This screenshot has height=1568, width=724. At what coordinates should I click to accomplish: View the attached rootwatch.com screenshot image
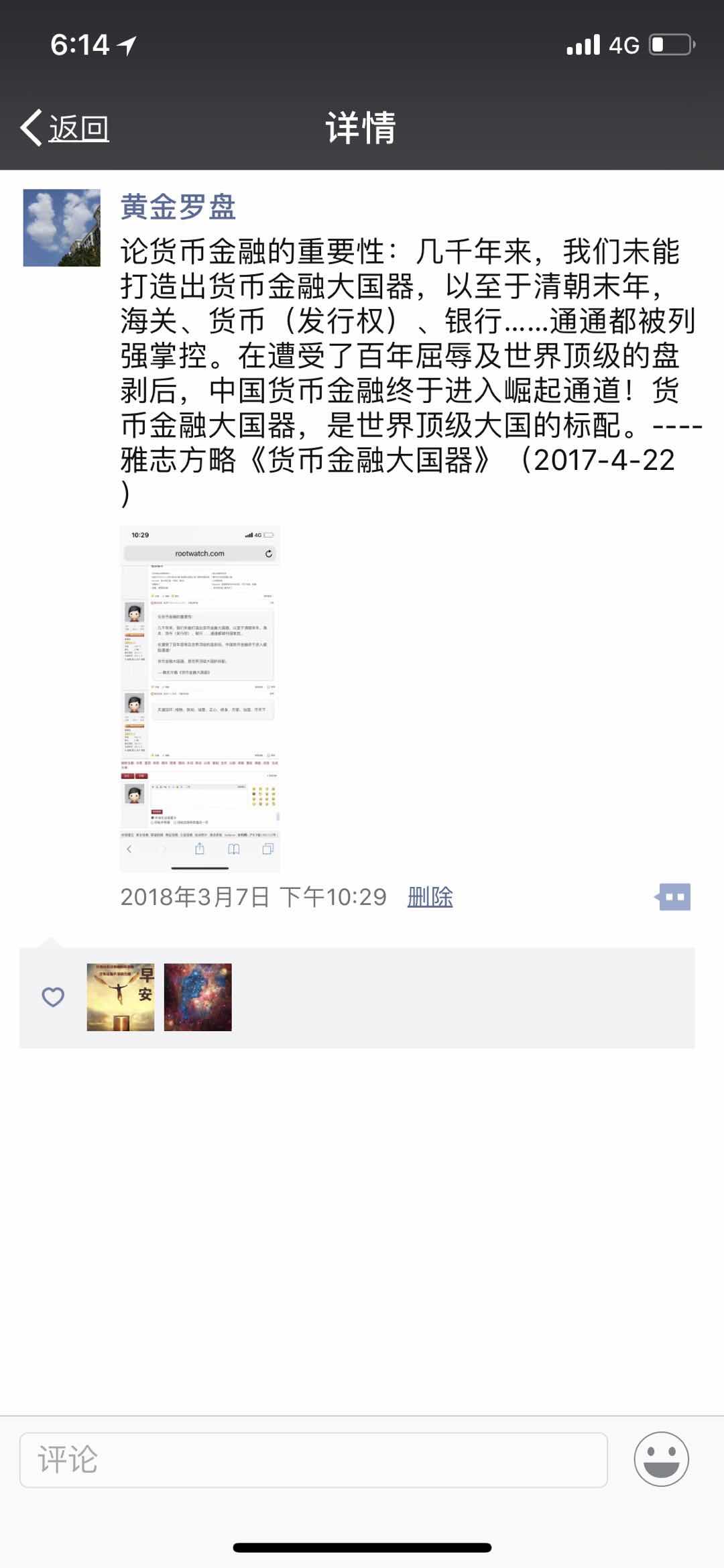(200, 698)
